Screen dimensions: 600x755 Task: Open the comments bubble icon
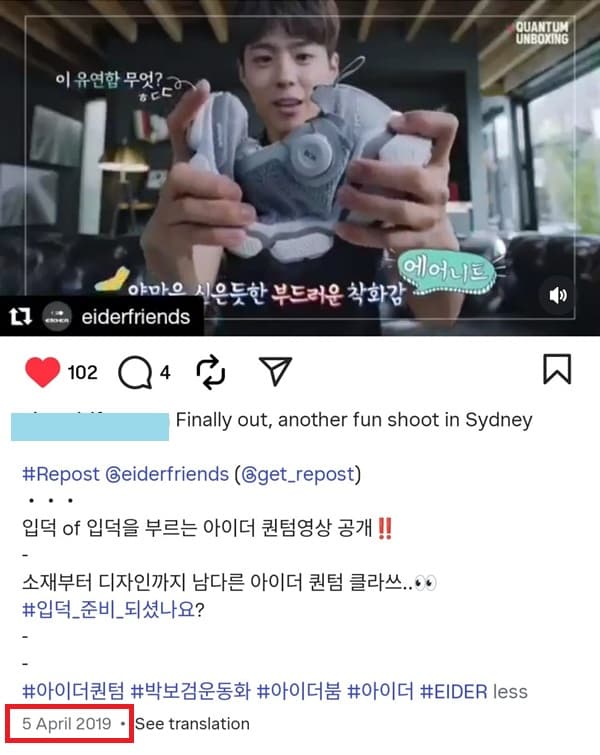tap(134, 373)
